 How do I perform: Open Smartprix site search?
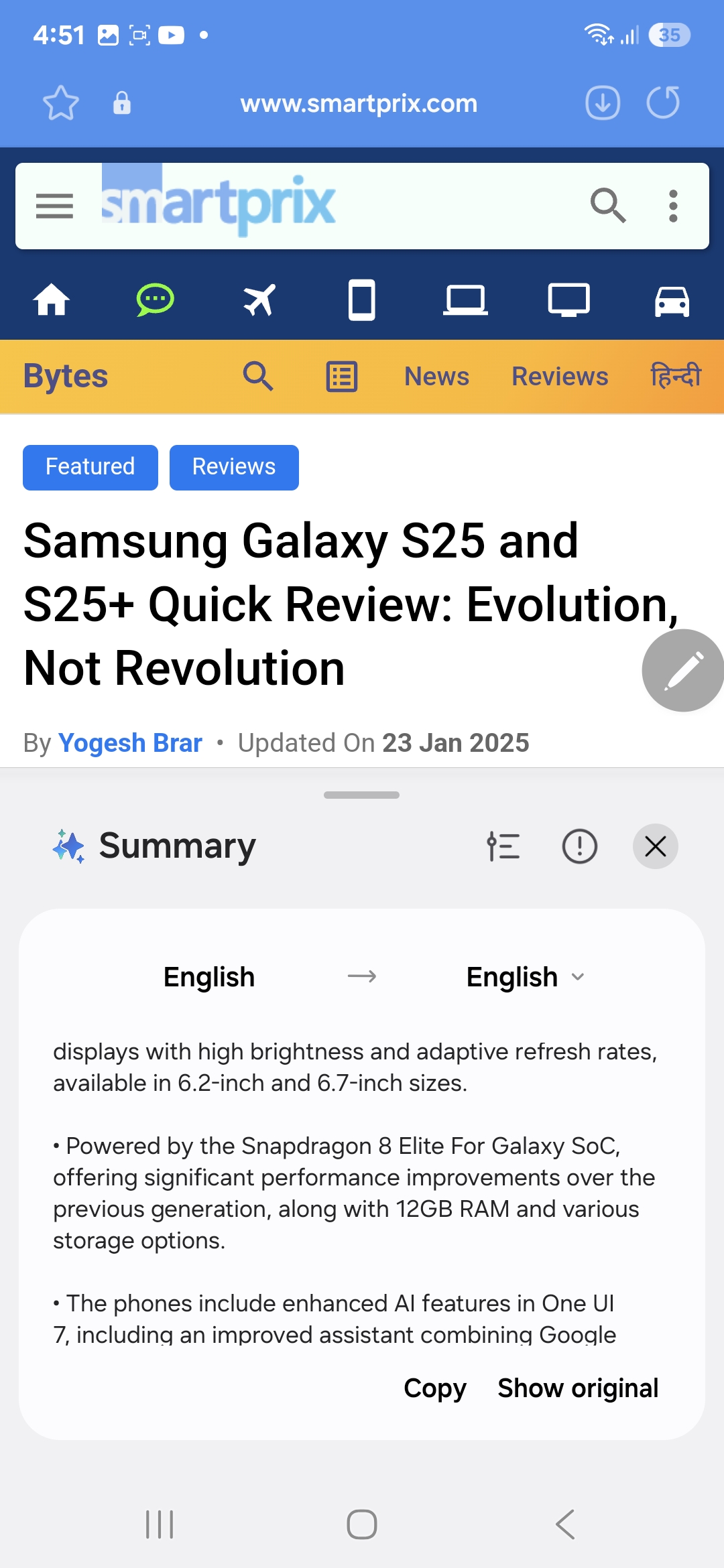click(608, 205)
